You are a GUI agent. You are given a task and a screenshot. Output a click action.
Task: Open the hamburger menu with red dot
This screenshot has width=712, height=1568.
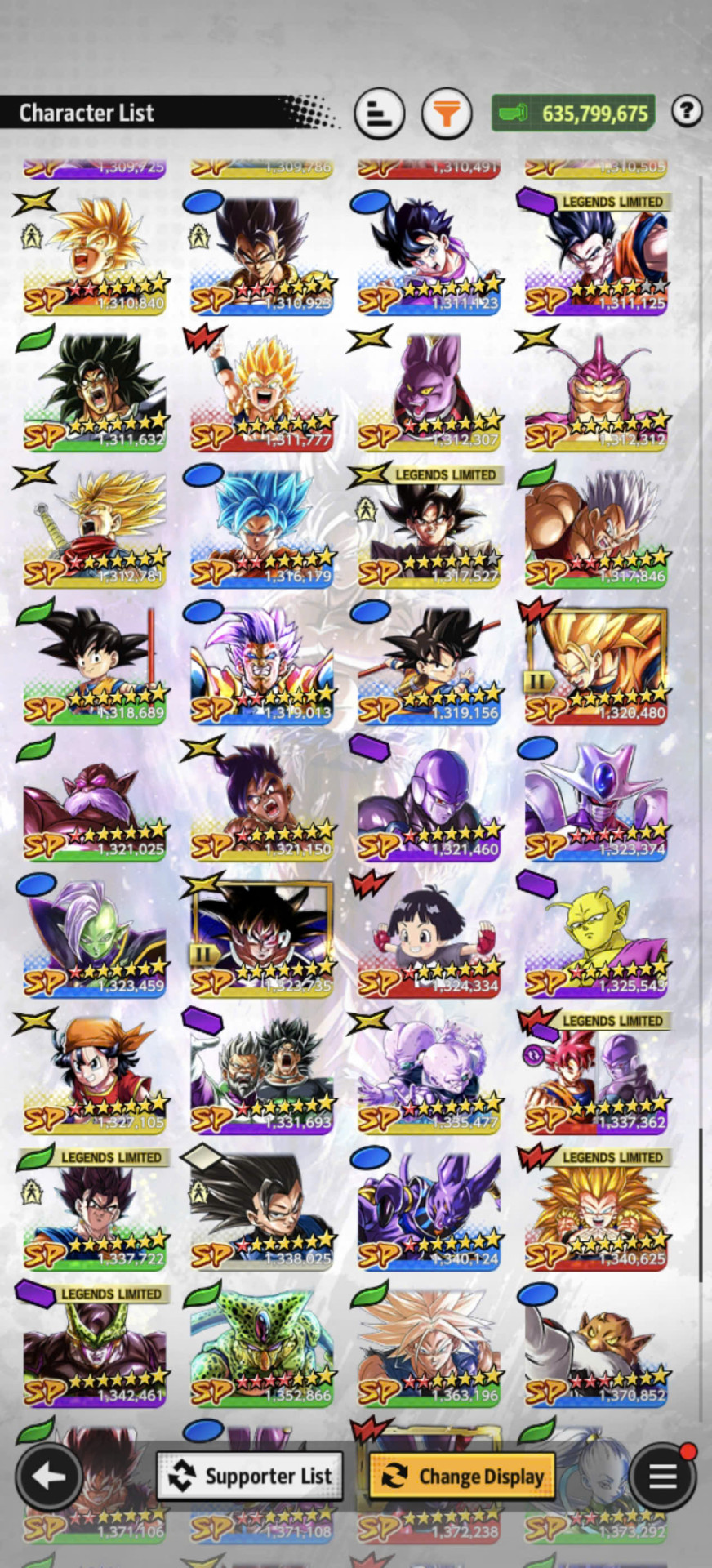[662, 1476]
